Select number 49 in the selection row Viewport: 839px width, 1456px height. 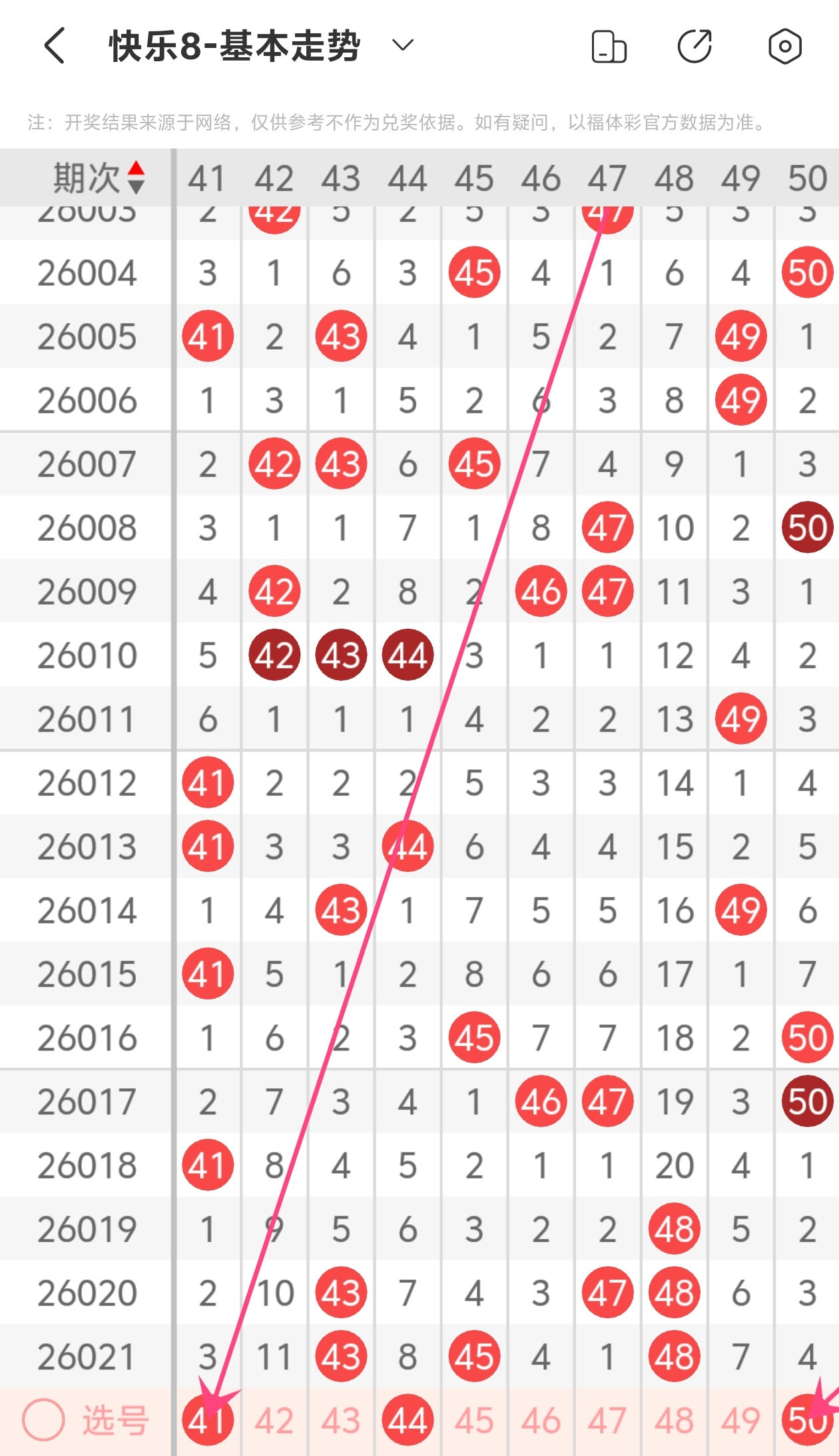point(740,1420)
